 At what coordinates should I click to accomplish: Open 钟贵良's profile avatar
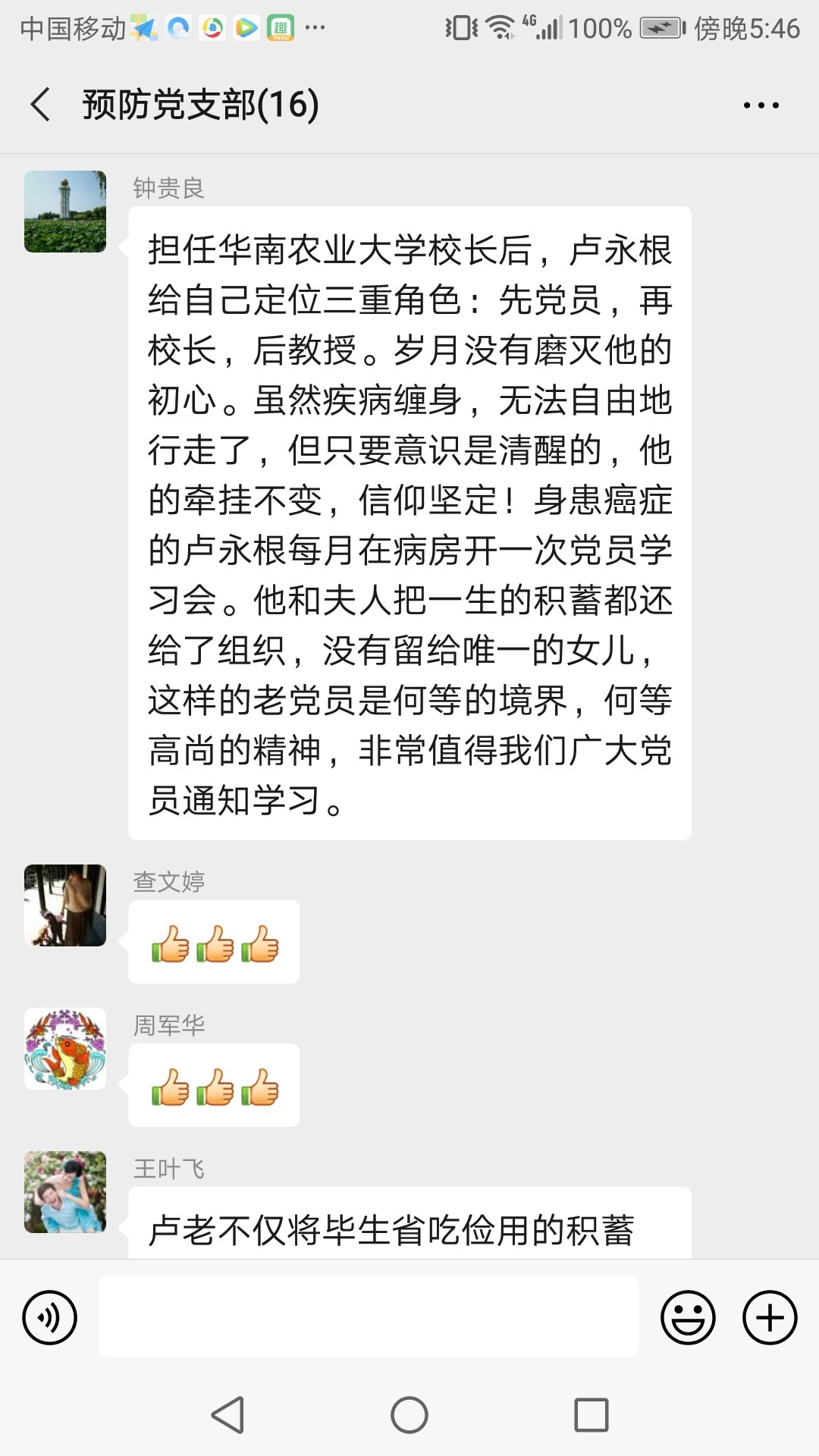pos(65,212)
